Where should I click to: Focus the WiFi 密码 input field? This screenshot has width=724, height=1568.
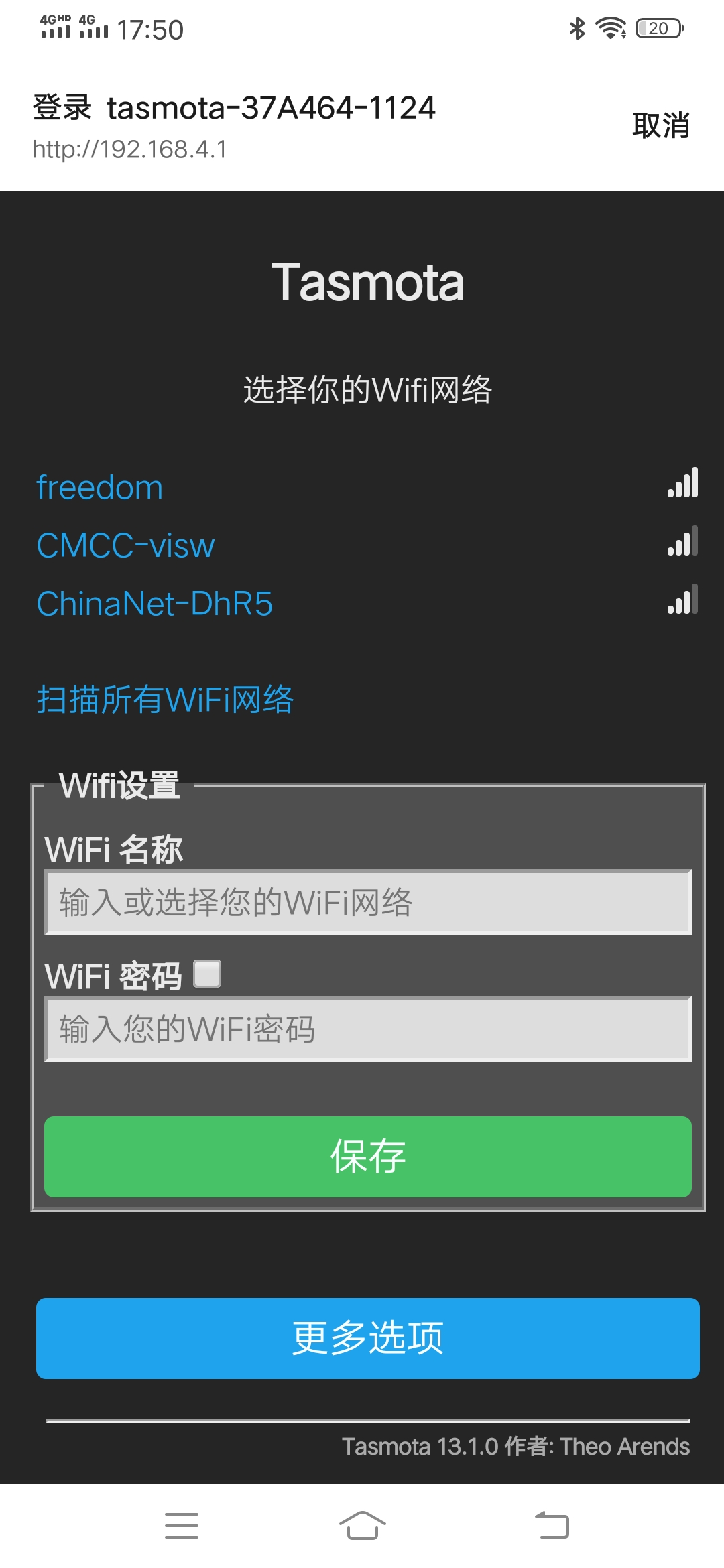(x=368, y=1029)
